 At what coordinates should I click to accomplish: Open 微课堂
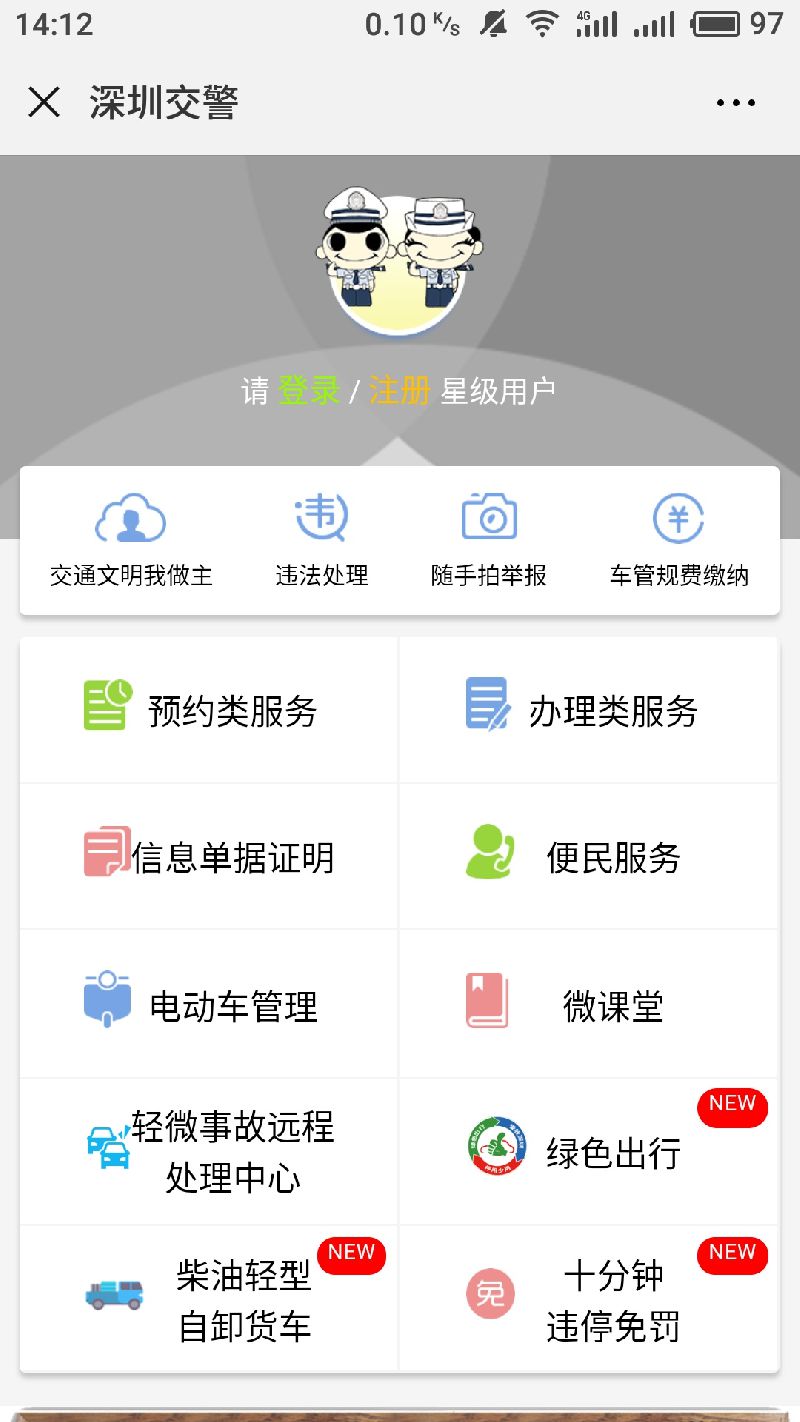tap(589, 1004)
